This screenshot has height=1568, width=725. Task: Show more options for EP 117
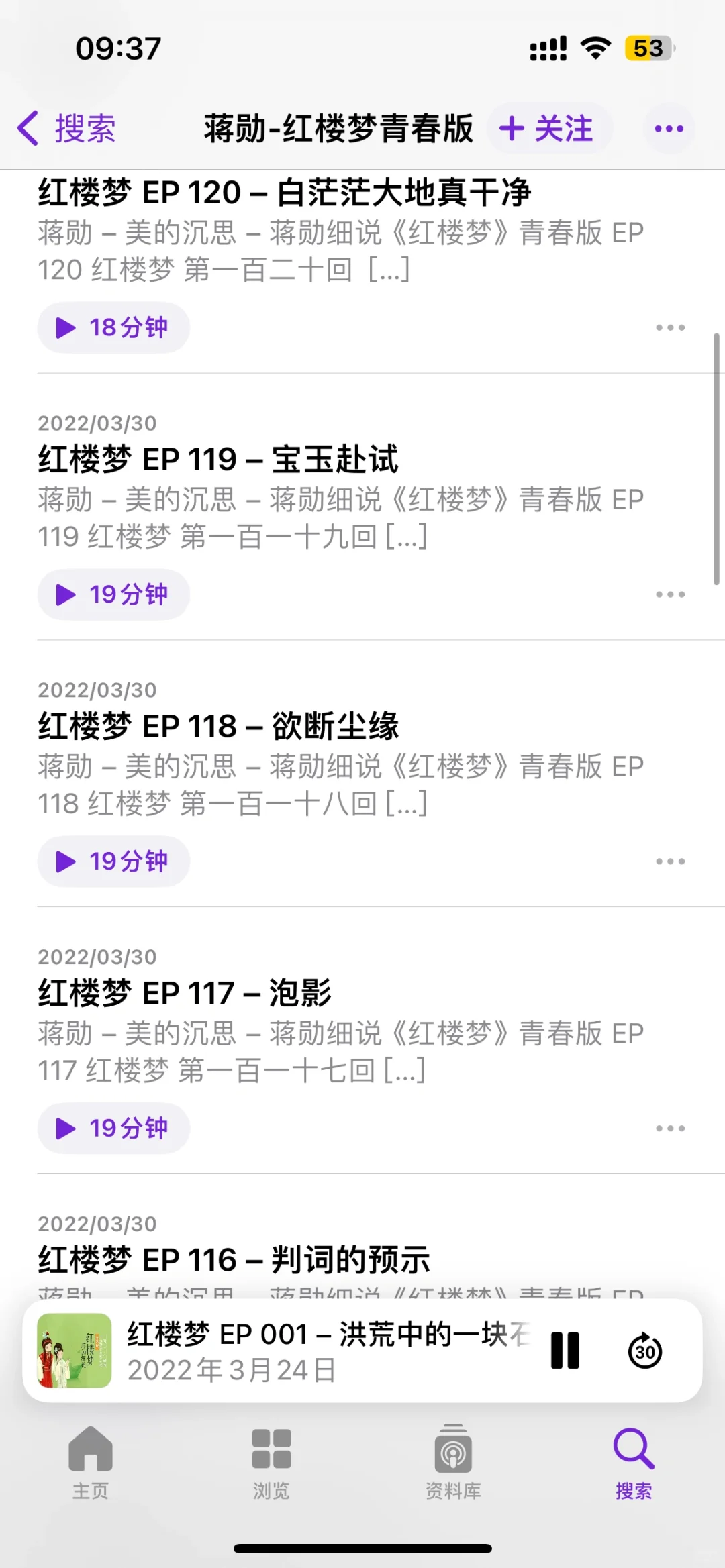pos(670,1129)
